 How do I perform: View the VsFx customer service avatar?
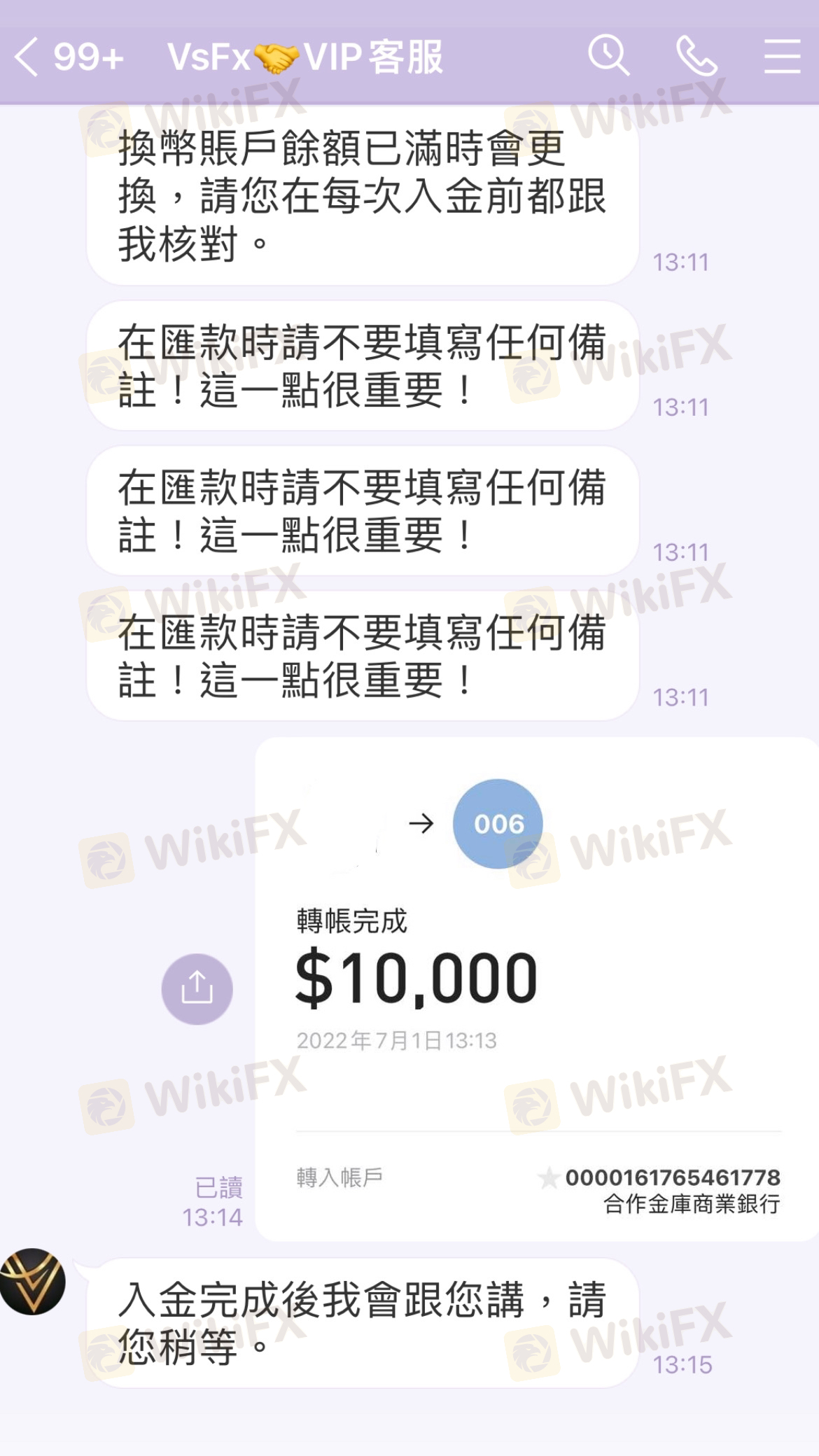tap(33, 1281)
